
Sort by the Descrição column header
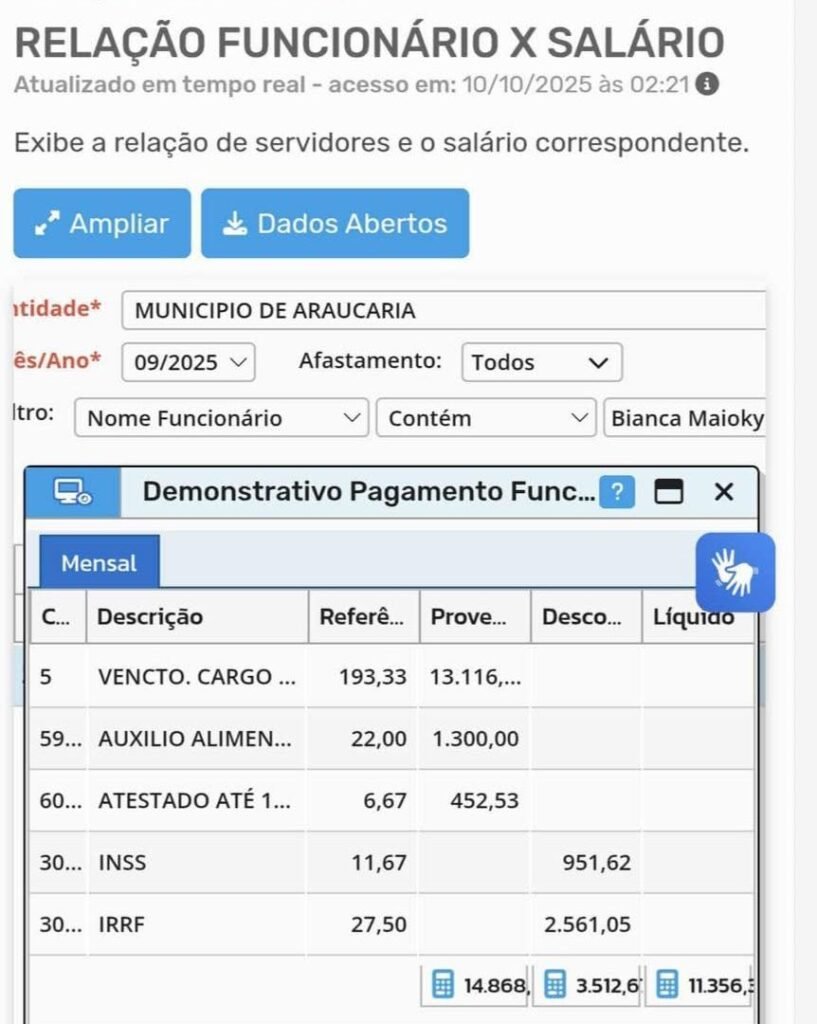196,617
